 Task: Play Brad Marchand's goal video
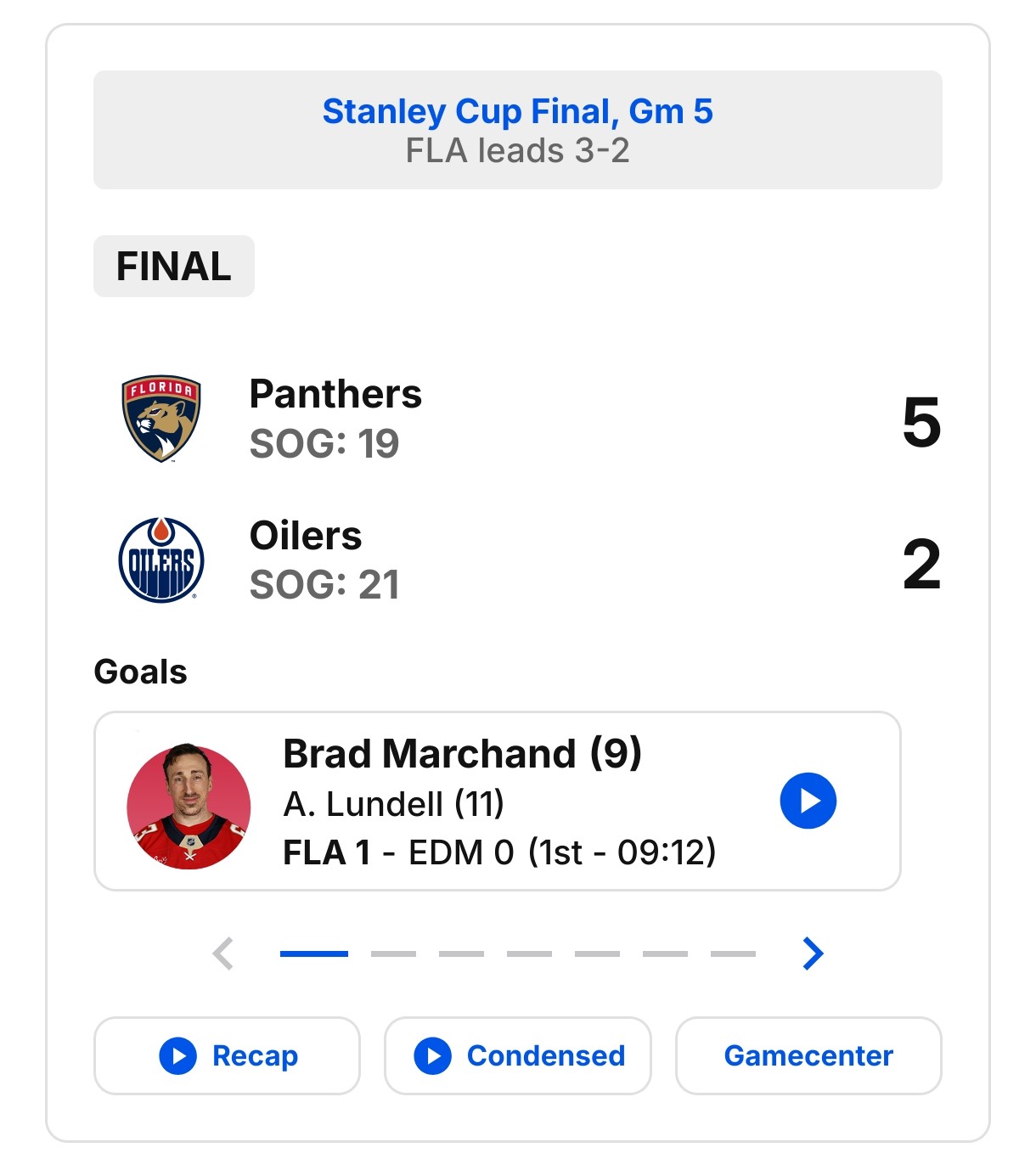pos(808,801)
